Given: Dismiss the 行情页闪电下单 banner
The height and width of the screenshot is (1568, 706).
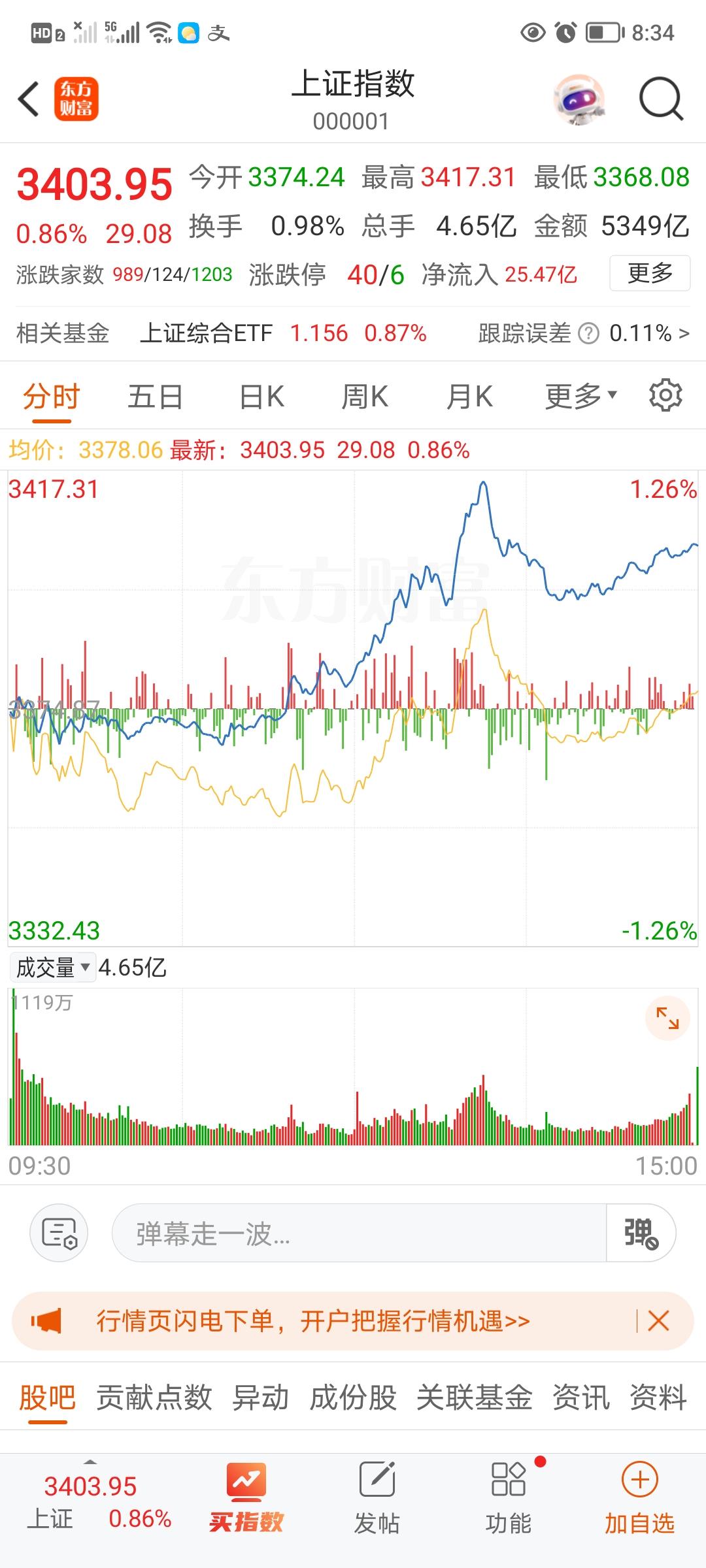Looking at the screenshot, I should pyautogui.click(x=658, y=1321).
